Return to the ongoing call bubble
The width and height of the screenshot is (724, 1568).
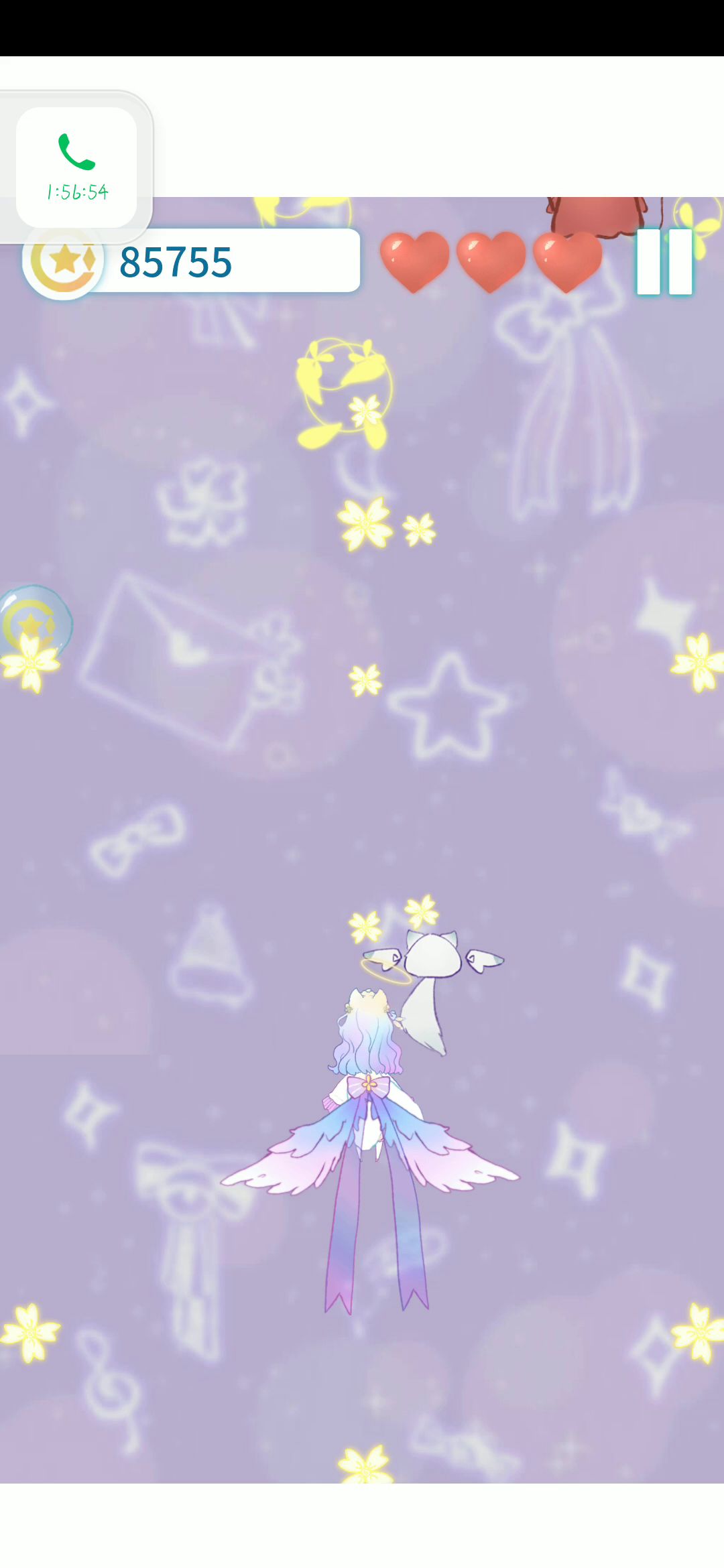pos(76,168)
